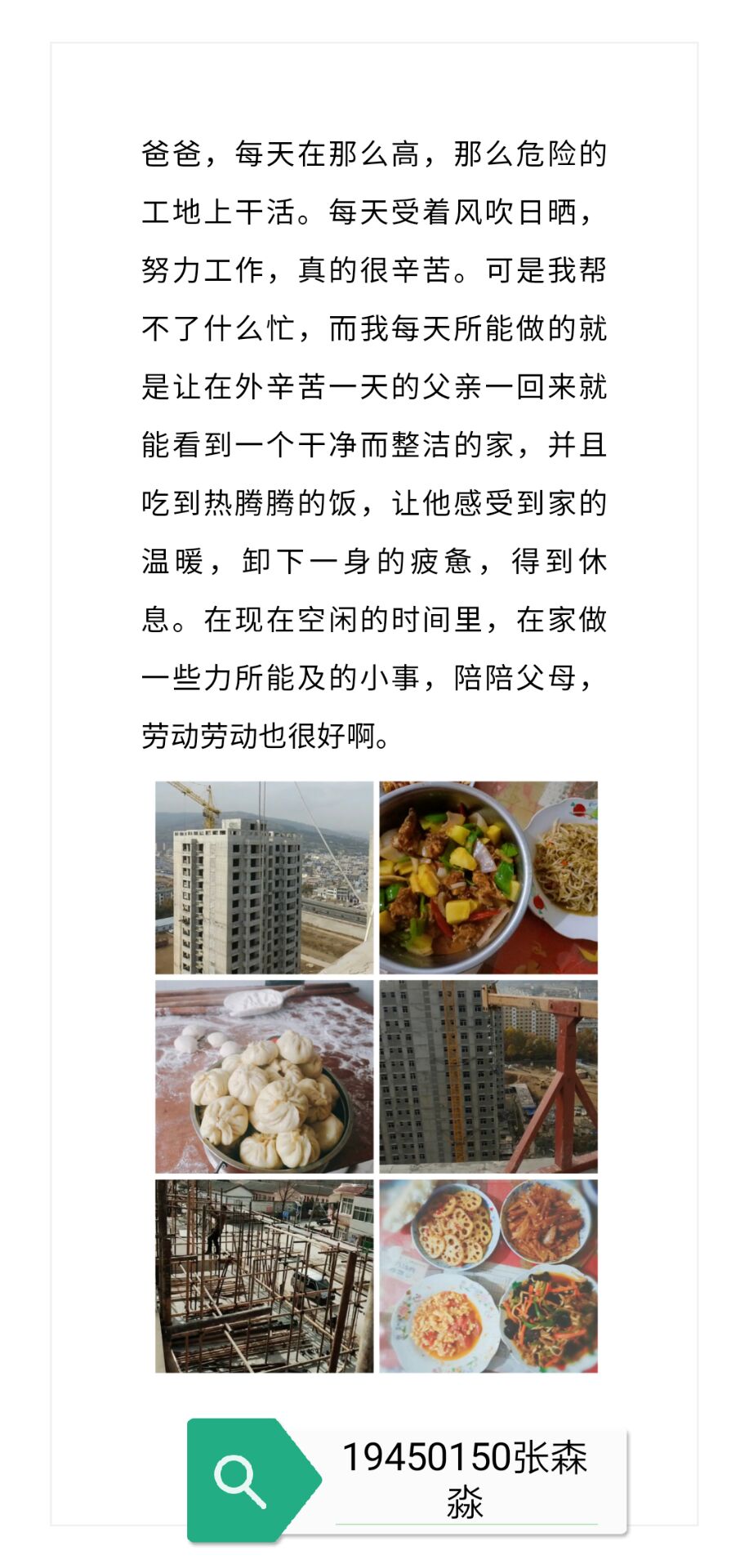This screenshot has height=1568, width=749.
Task: Open the crane construction site photo
Action: (x=263, y=872)
